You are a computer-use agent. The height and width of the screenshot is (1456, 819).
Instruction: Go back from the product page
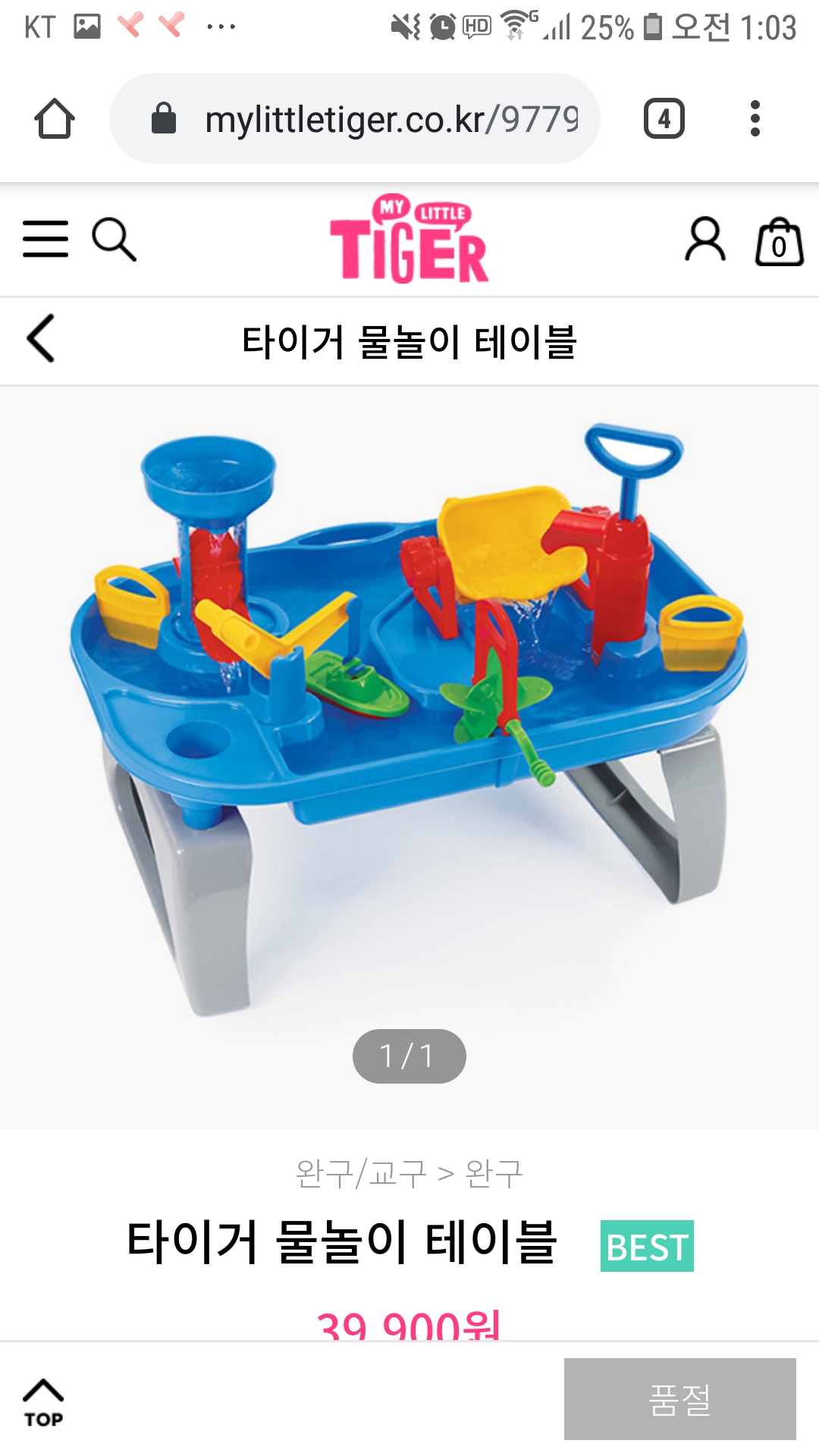[x=42, y=339]
